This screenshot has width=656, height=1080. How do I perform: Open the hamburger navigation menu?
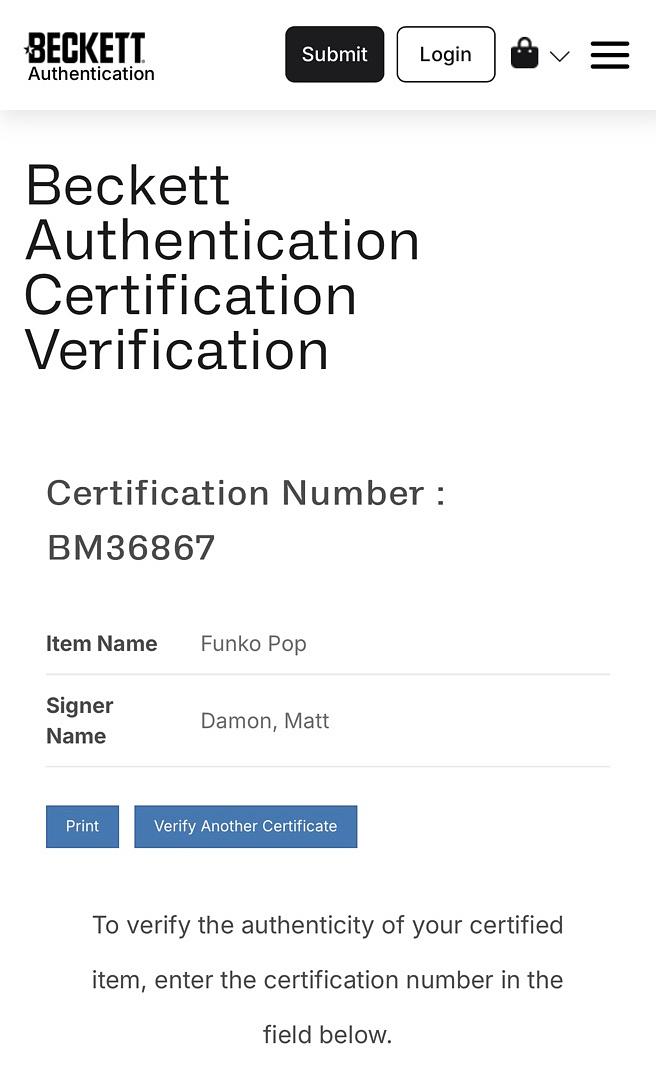609,55
